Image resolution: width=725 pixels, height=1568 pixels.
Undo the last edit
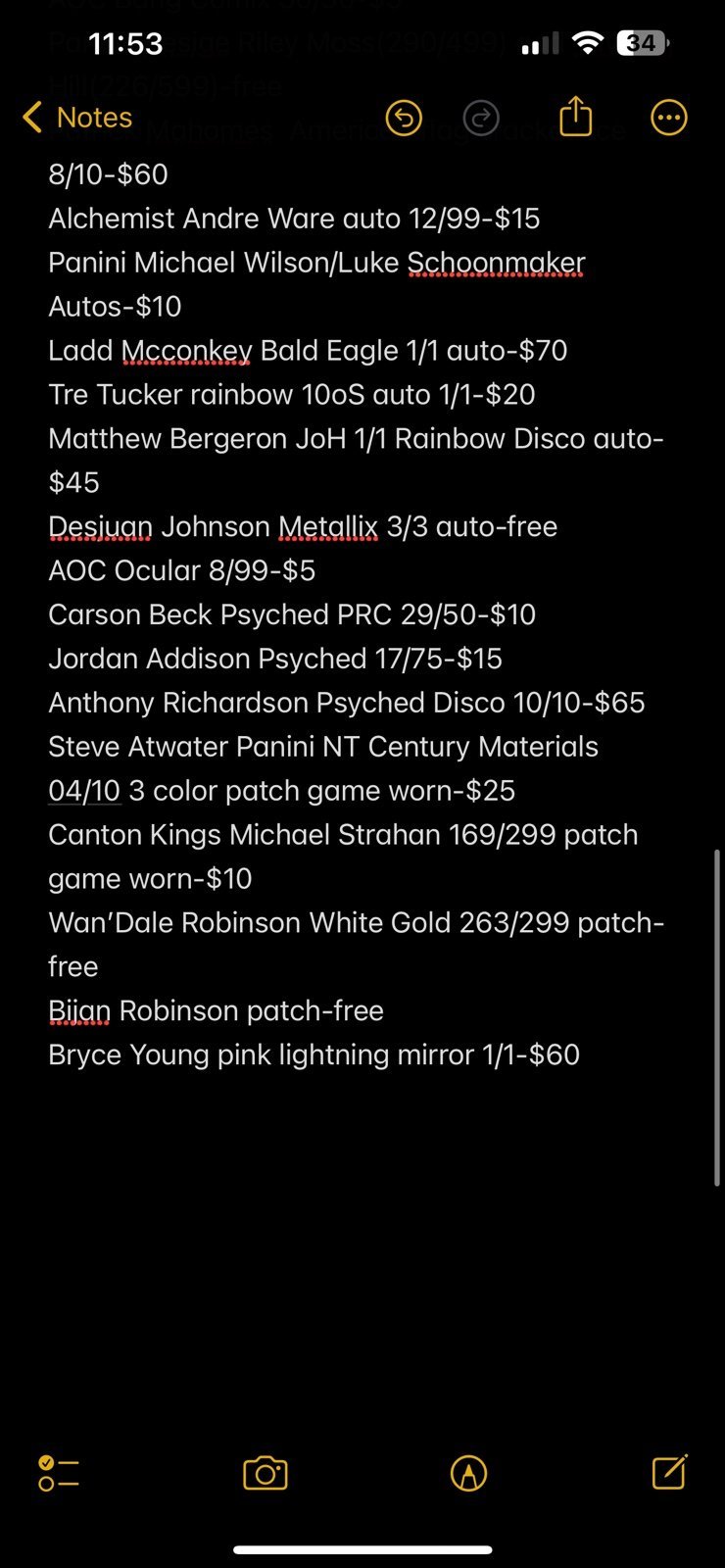click(x=404, y=118)
